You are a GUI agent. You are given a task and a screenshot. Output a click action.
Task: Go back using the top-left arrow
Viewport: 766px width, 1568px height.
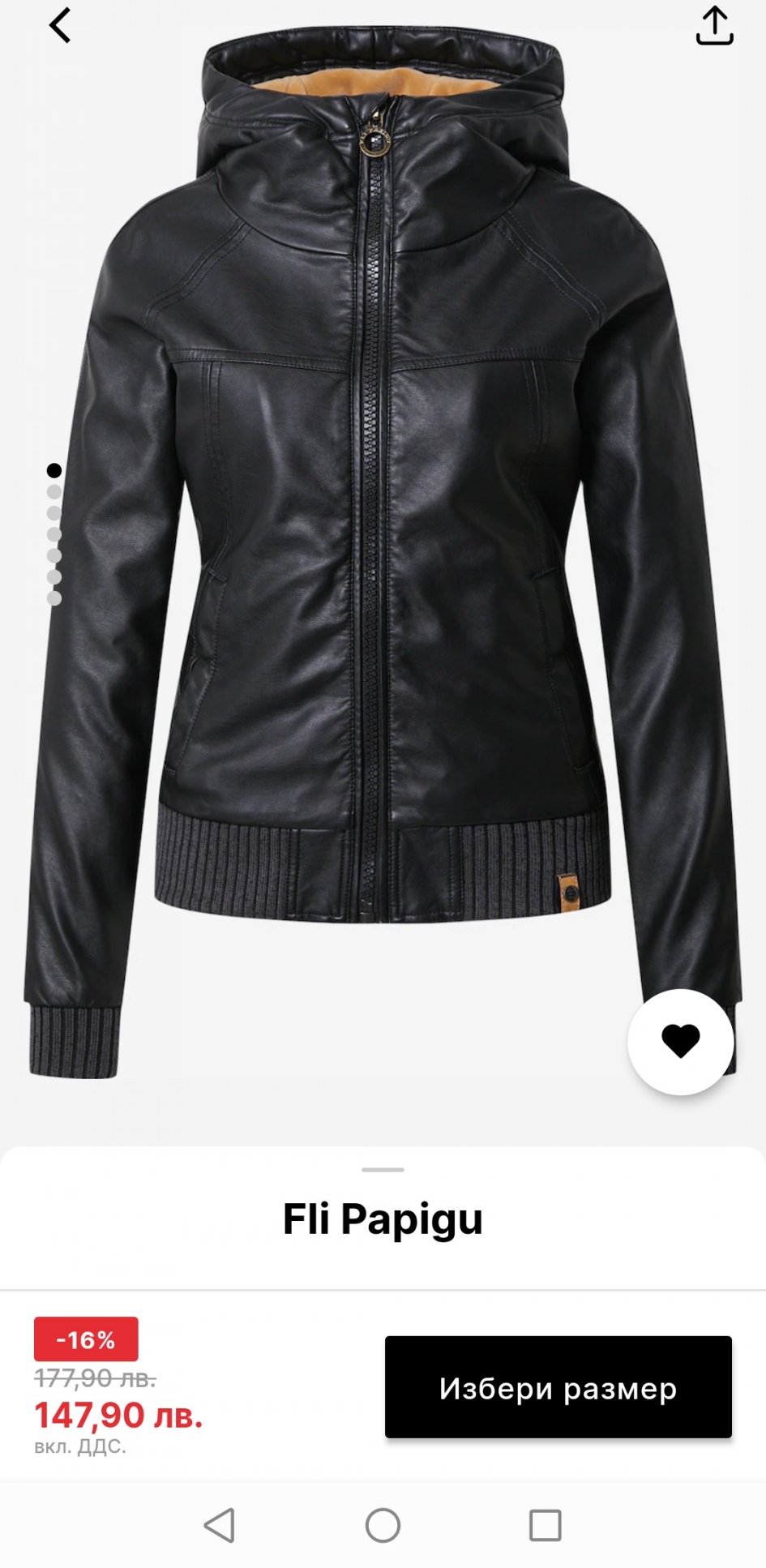point(60,26)
